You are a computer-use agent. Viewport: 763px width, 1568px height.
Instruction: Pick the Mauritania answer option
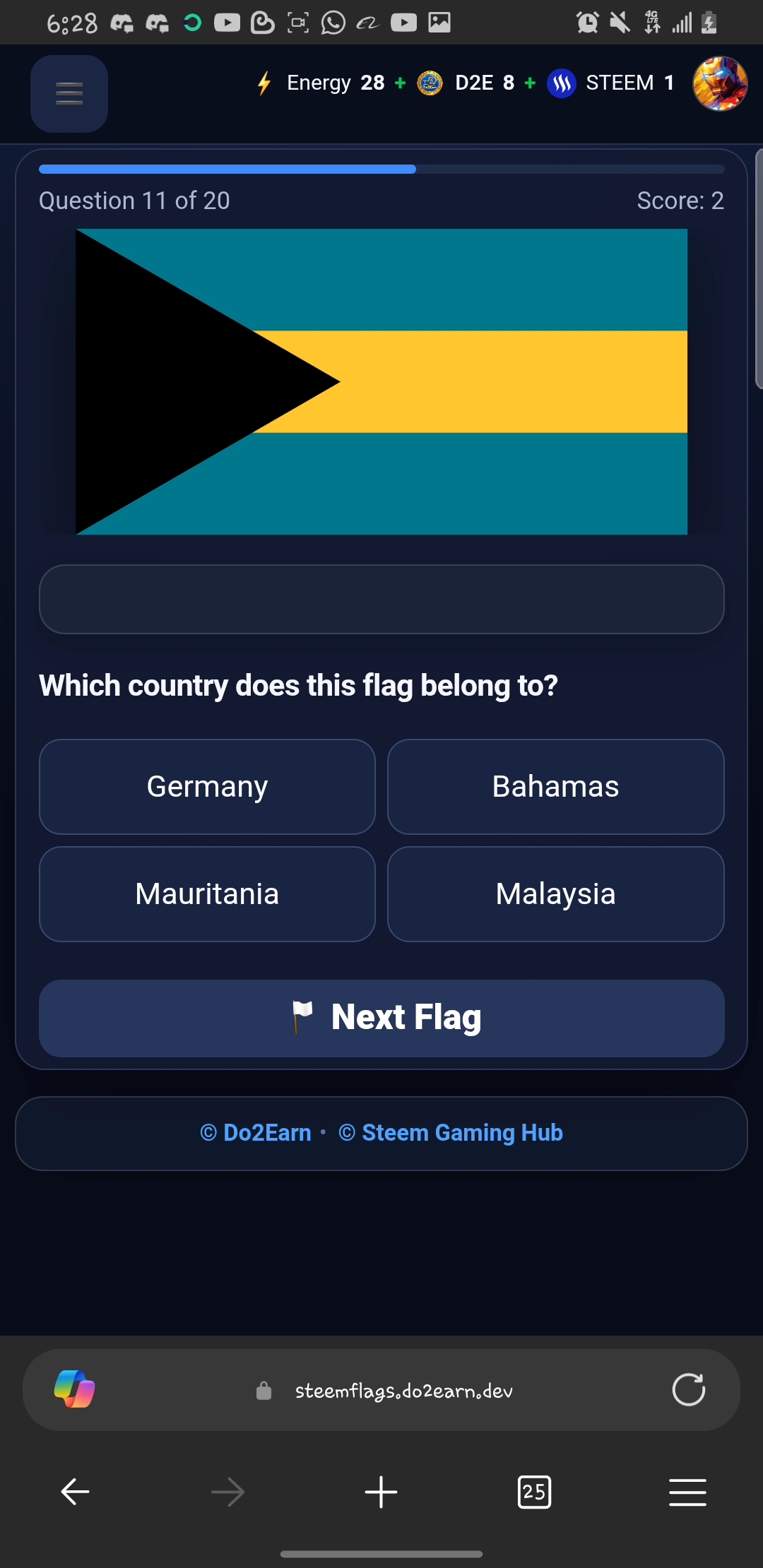[207, 894]
